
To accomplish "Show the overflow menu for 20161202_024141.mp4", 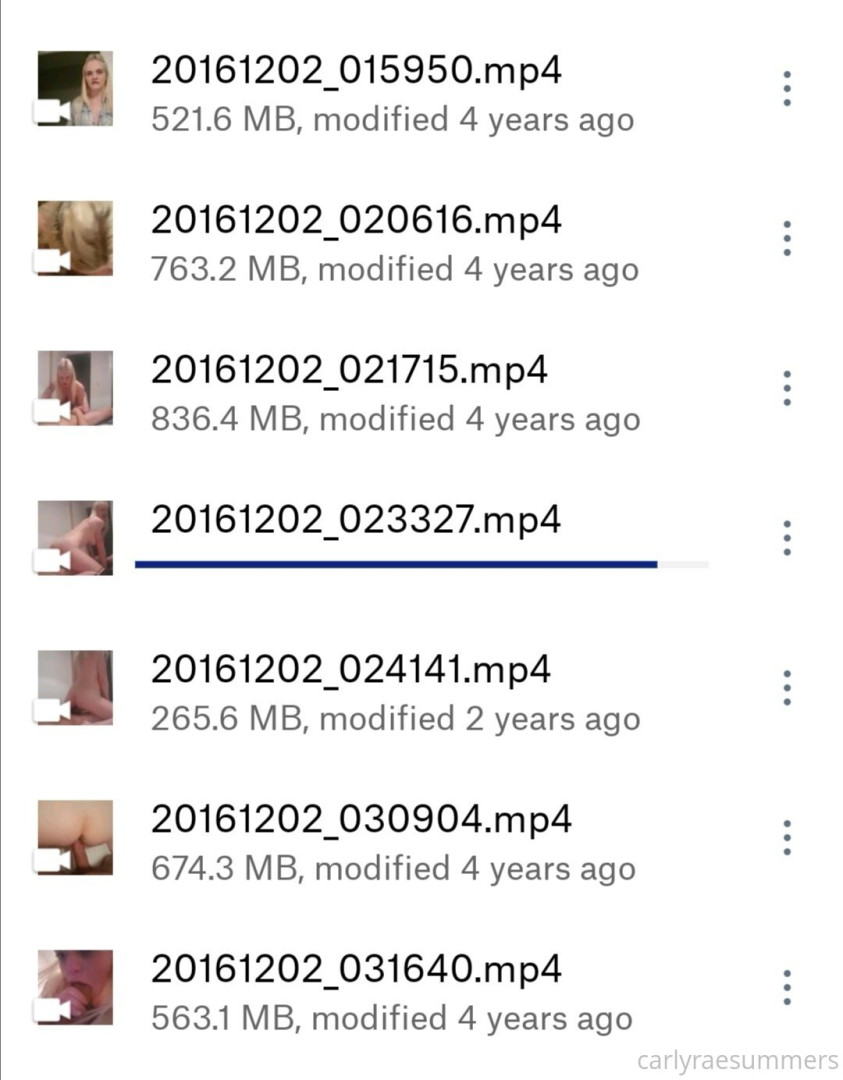I will (788, 688).
